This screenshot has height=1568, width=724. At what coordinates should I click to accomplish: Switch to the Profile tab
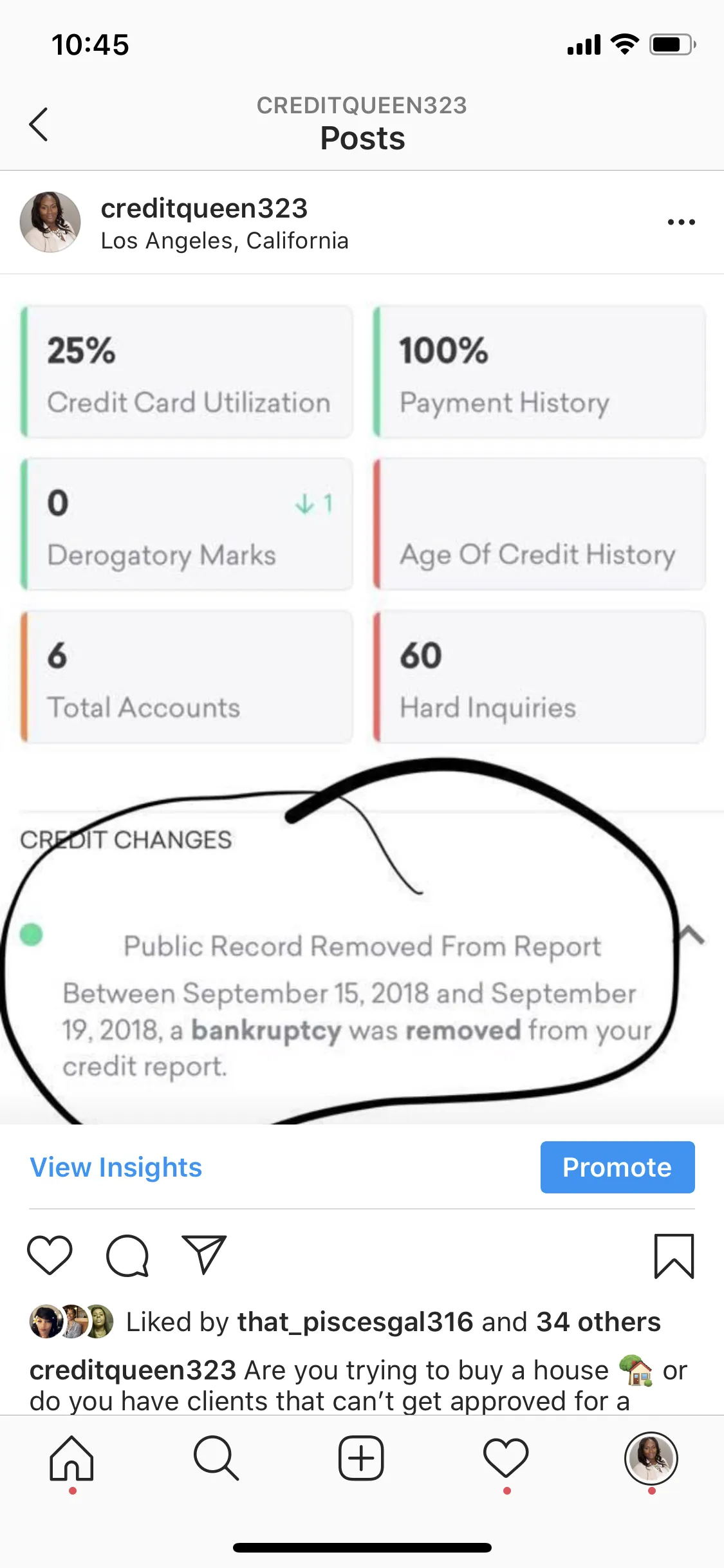(x=651, y=1459)
